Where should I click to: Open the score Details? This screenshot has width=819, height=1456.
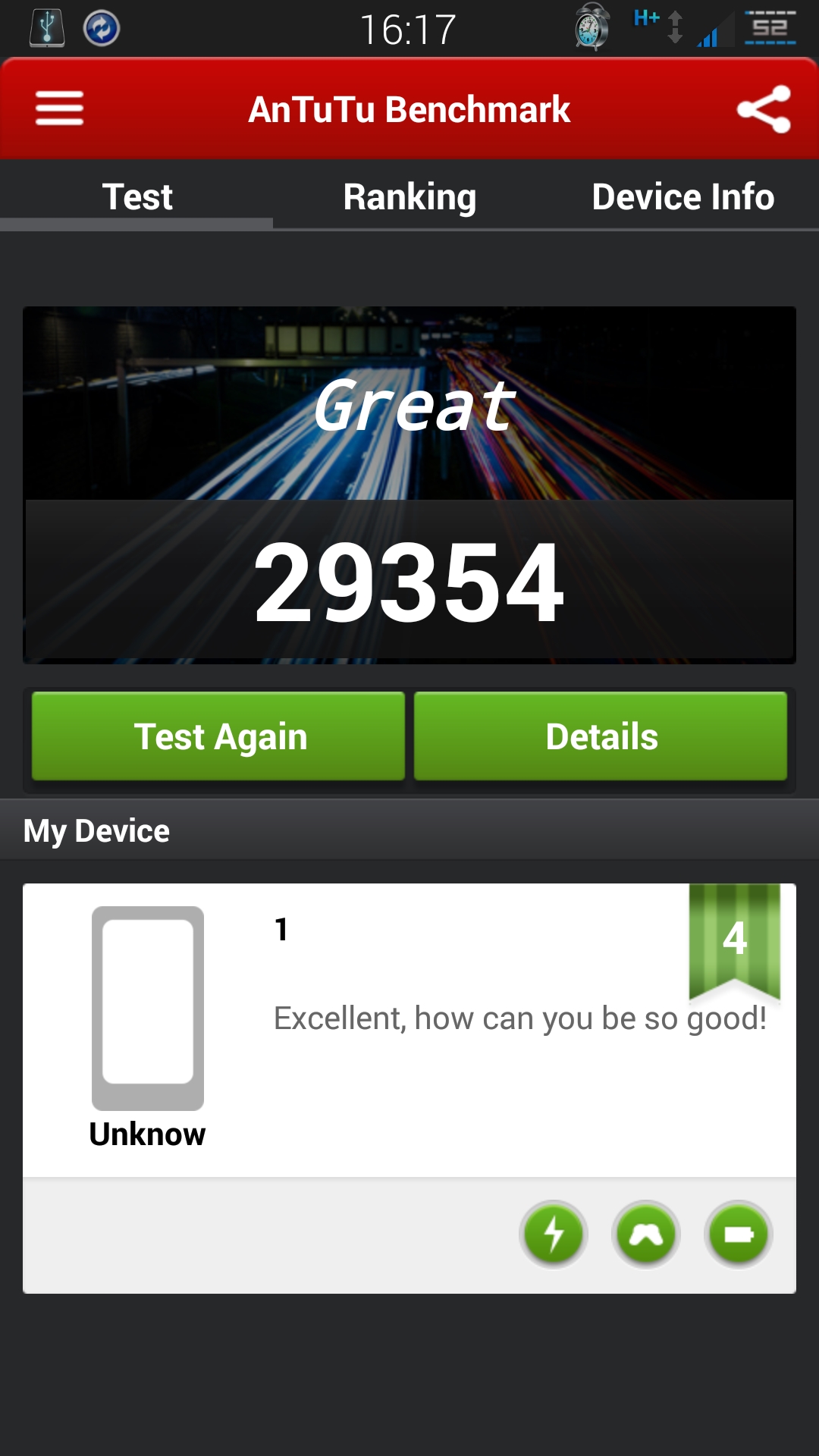point(601,736)
